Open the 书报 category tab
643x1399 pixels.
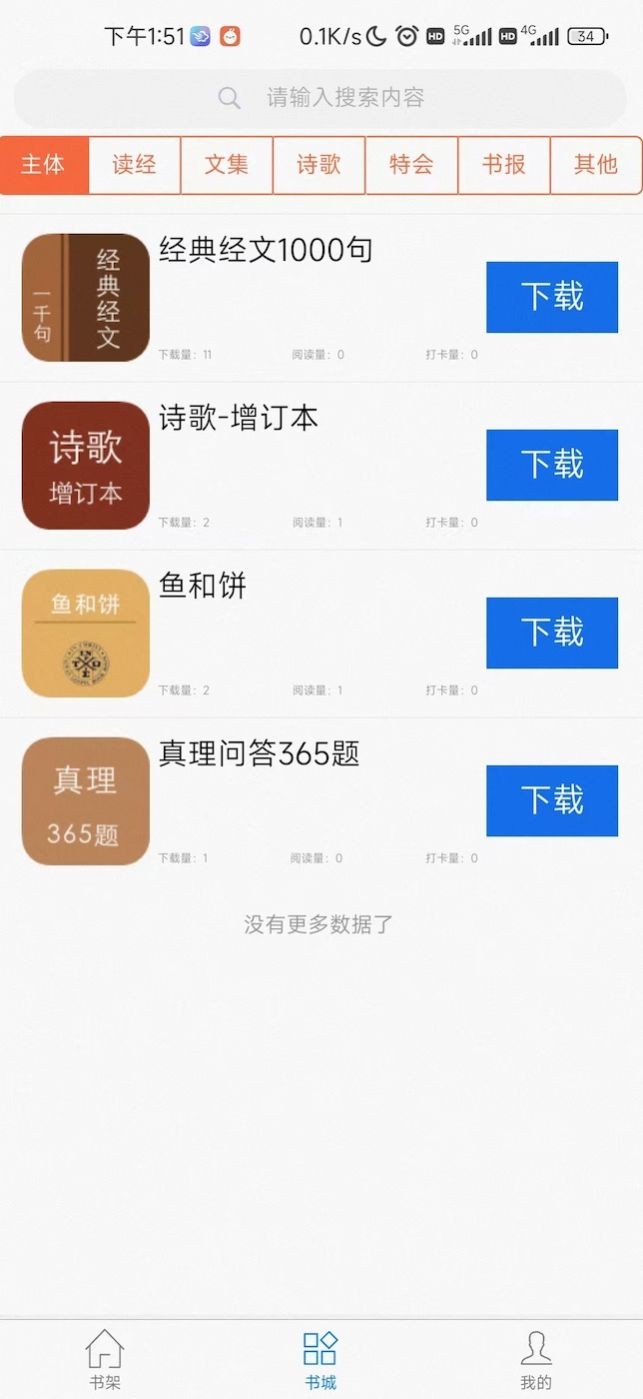[x=504, y=165]
